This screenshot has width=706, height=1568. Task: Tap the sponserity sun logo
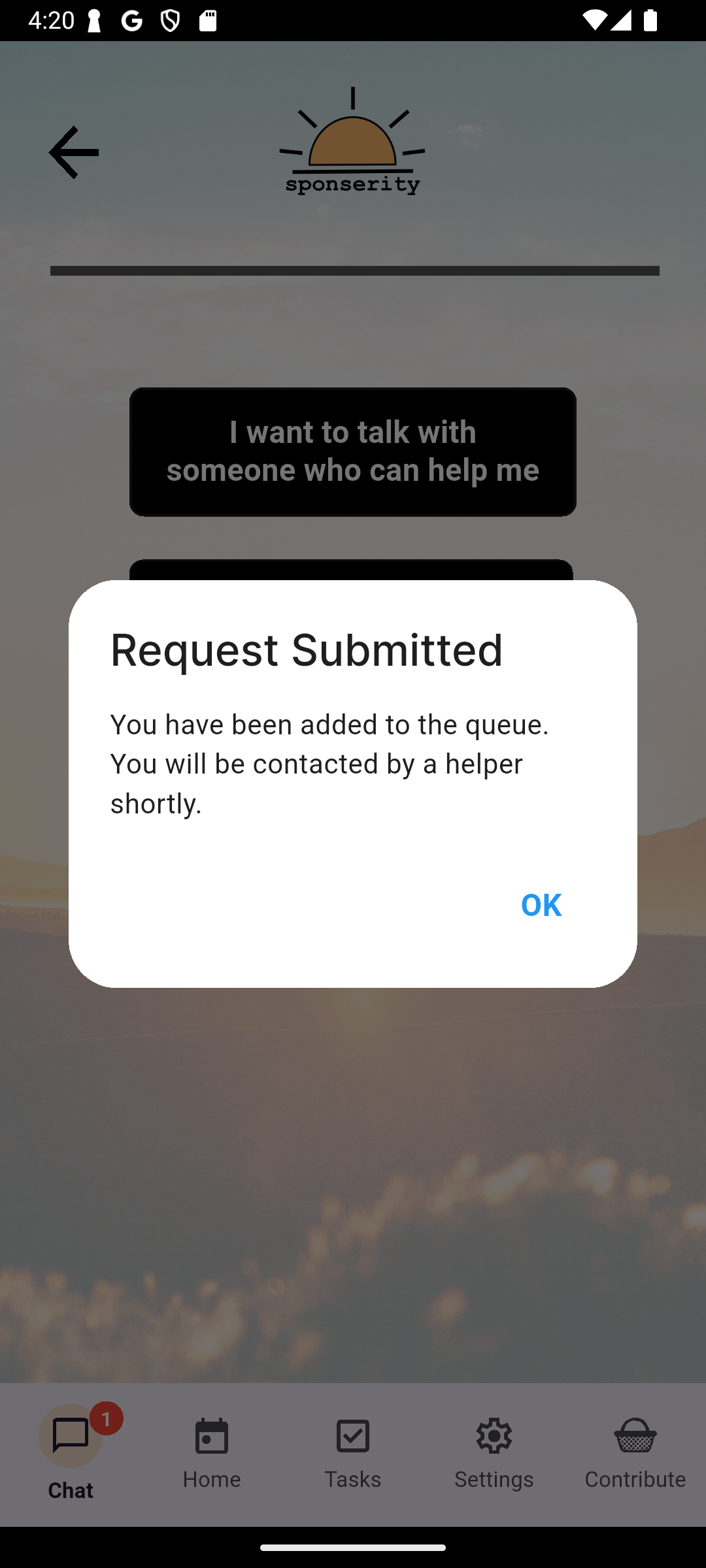(352, 140)
